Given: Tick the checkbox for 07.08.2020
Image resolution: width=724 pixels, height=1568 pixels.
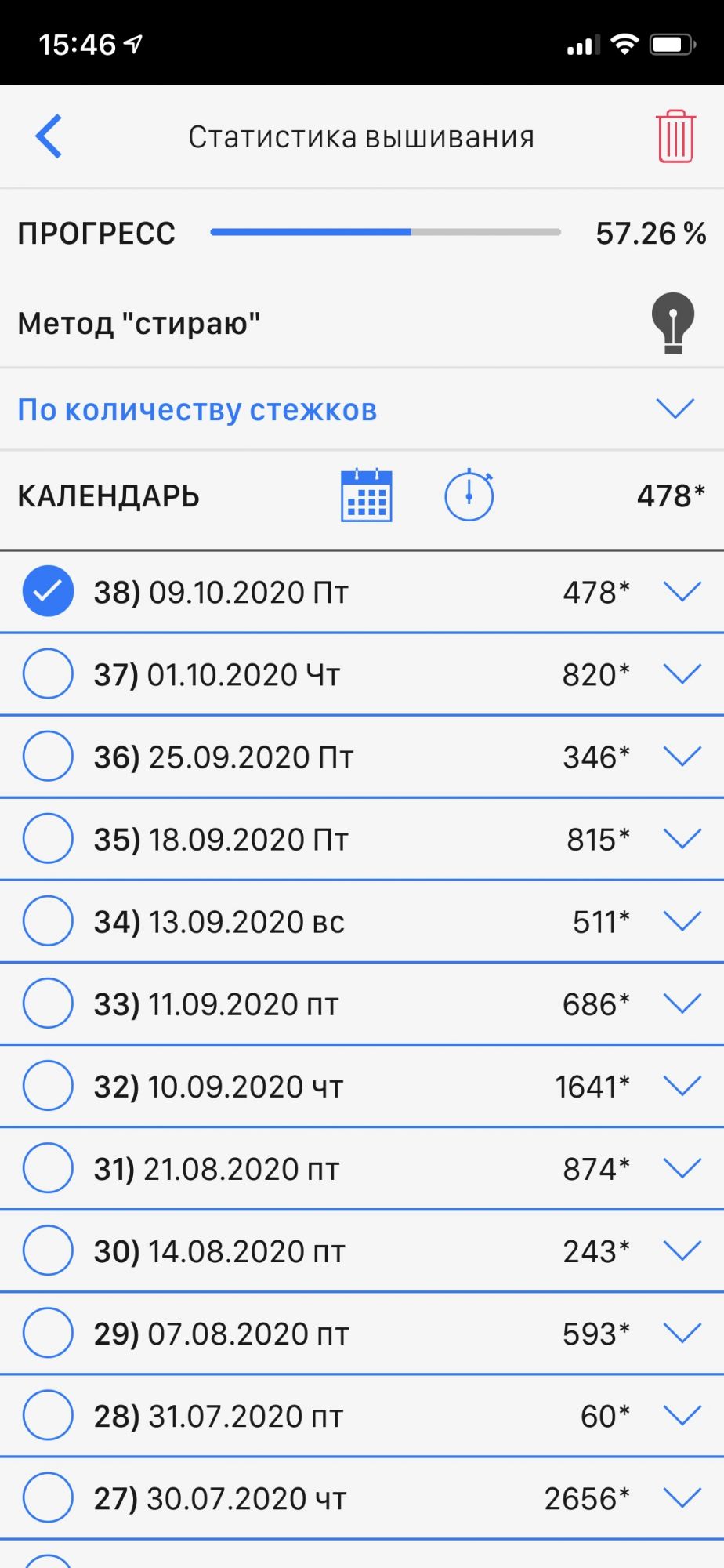Looking at the screenshot, I should (x=48, y=1333).
